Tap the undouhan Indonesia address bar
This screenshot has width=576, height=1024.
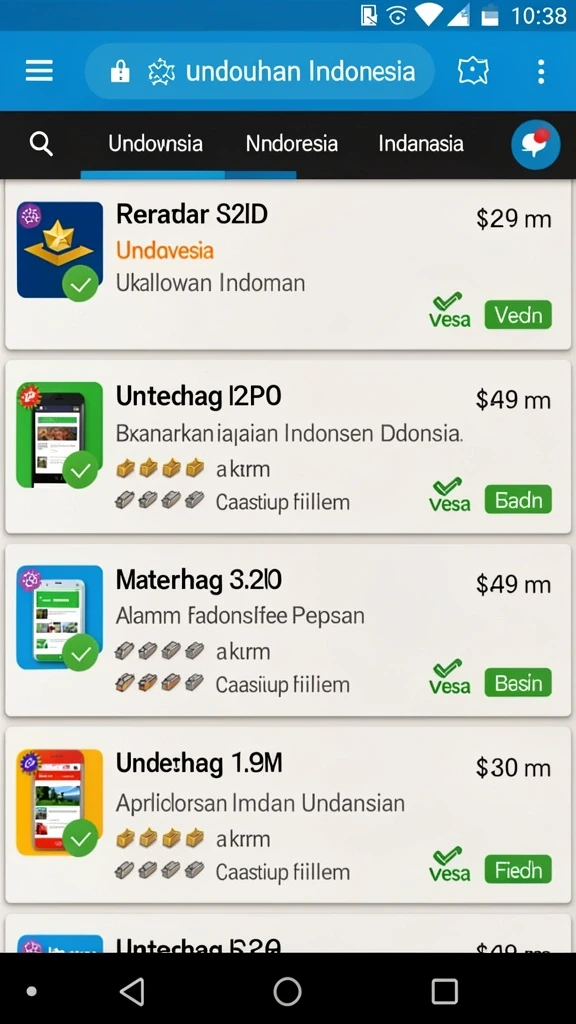(x=260, y=71)
